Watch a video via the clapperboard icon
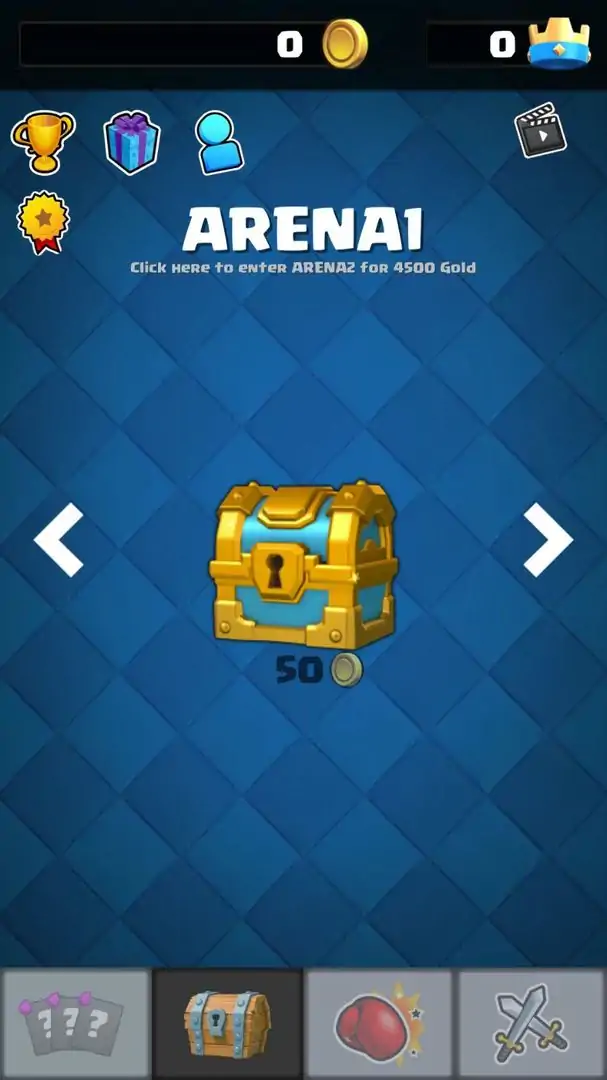The width and height of the screenshot is (607, 1080). coord(540,131)
